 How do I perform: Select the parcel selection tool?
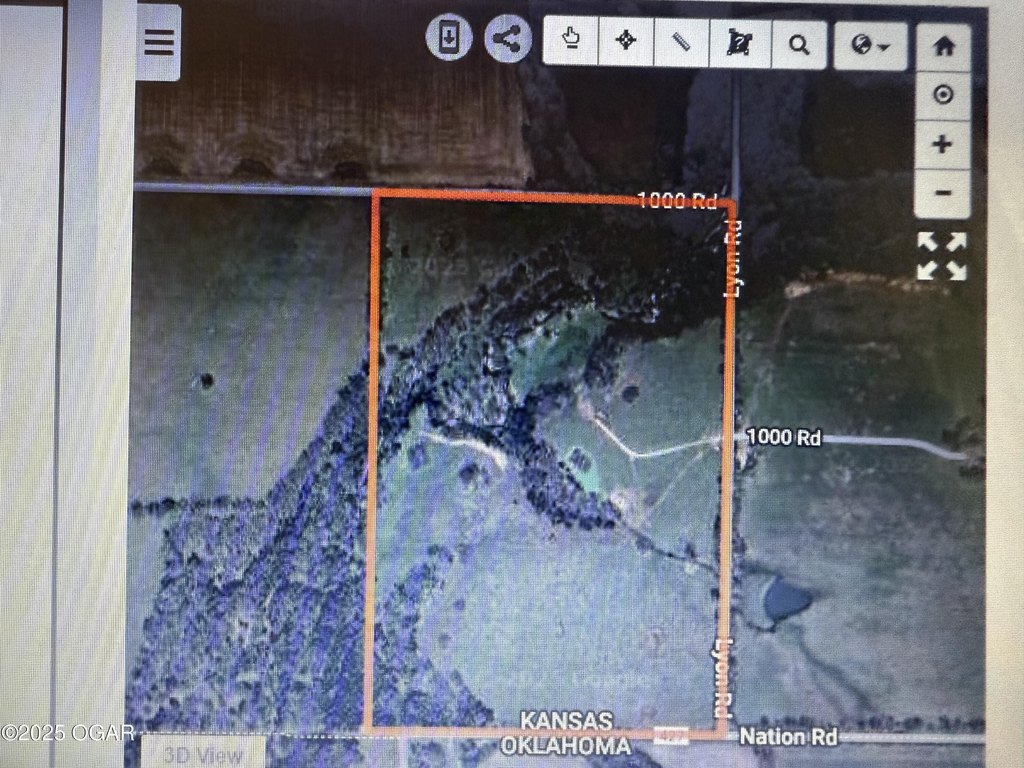point(739,44)
